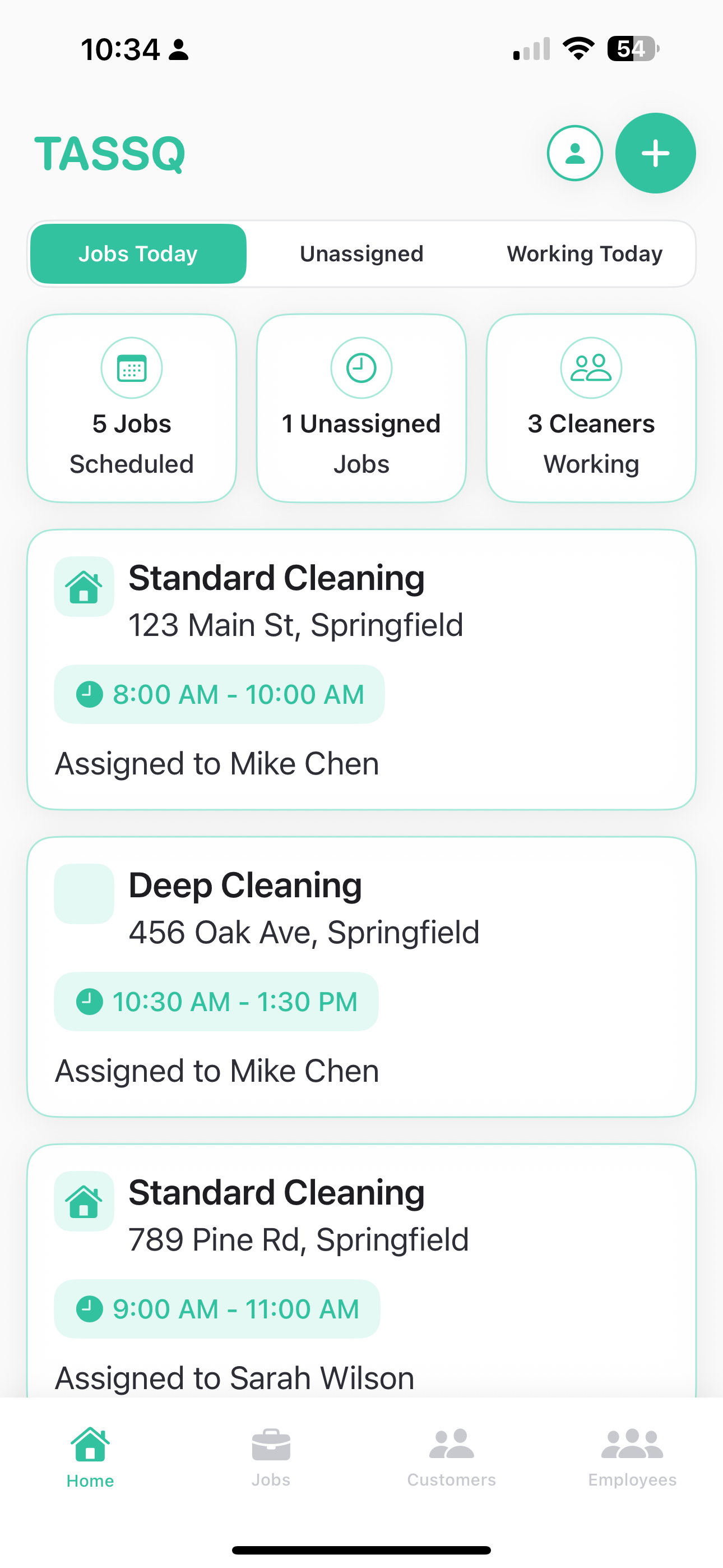Tap the home icon on 789 Pine Rd job
Viewport: 723px width, 1568px height.
[84, 1200]
